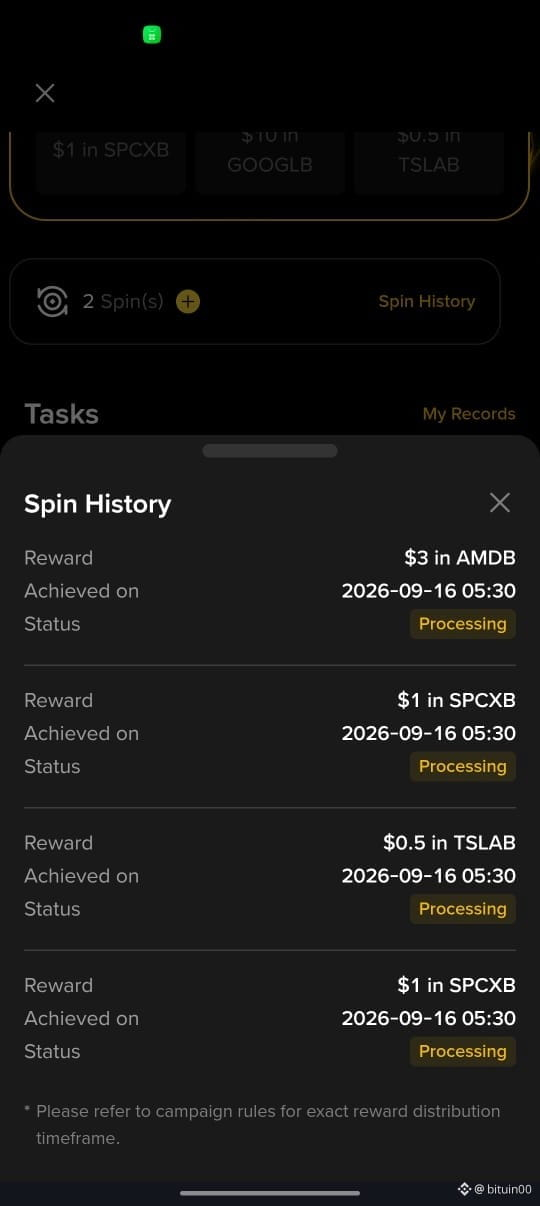Open My Records

[x=469, y=414]
